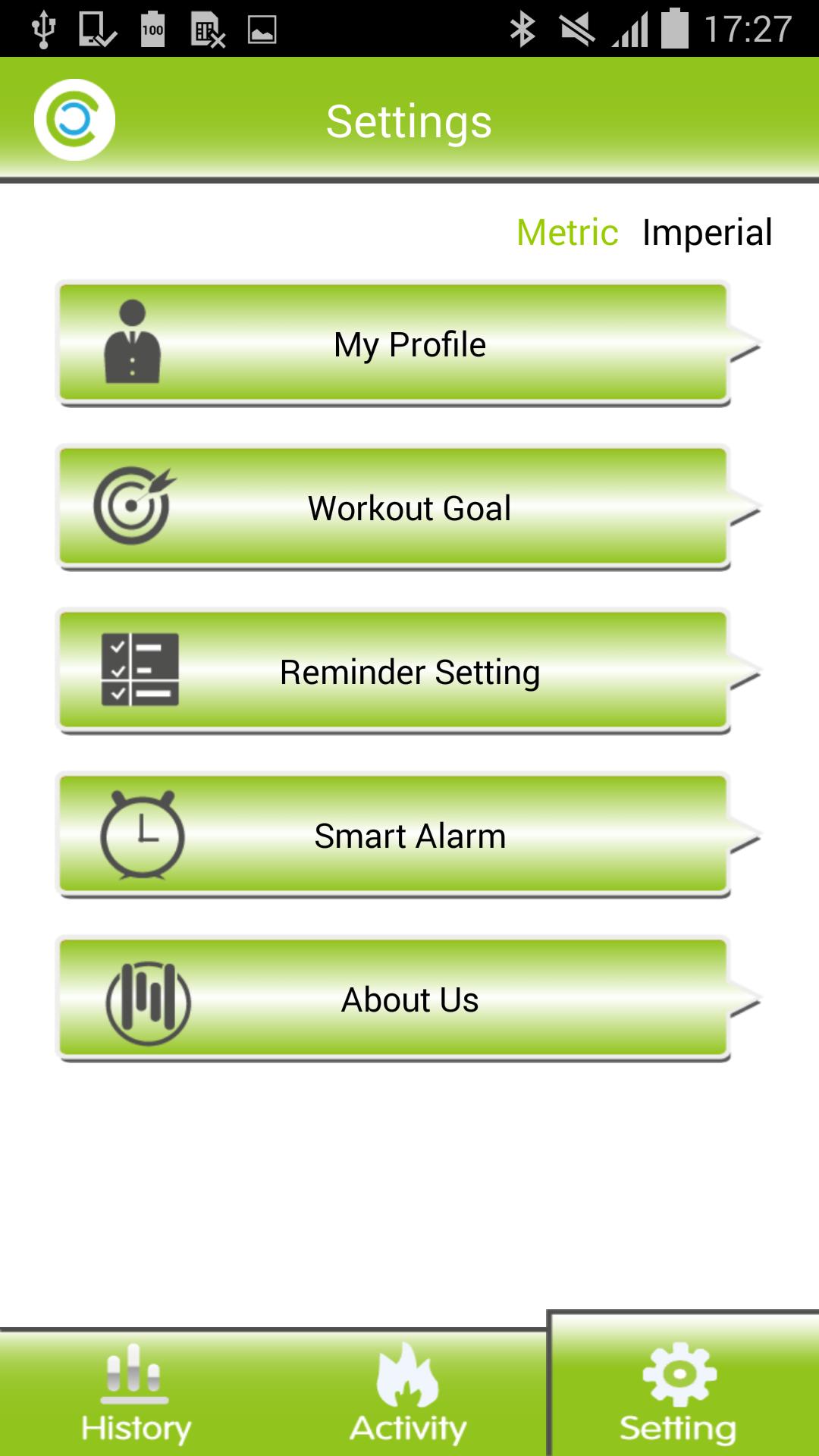
Task: Switch to the Activity tab
Action: tap(408, 1394)
